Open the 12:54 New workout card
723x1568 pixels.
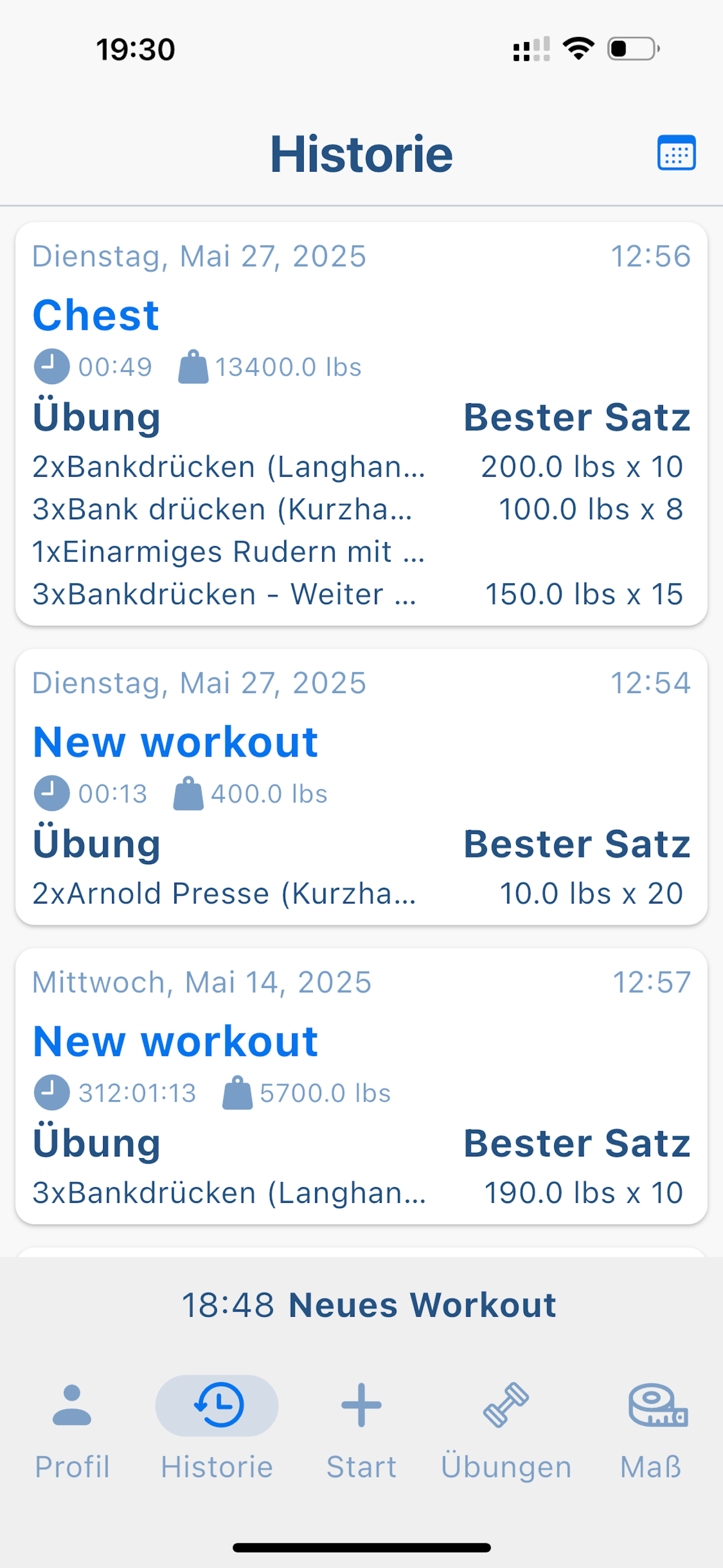(361, 786)
